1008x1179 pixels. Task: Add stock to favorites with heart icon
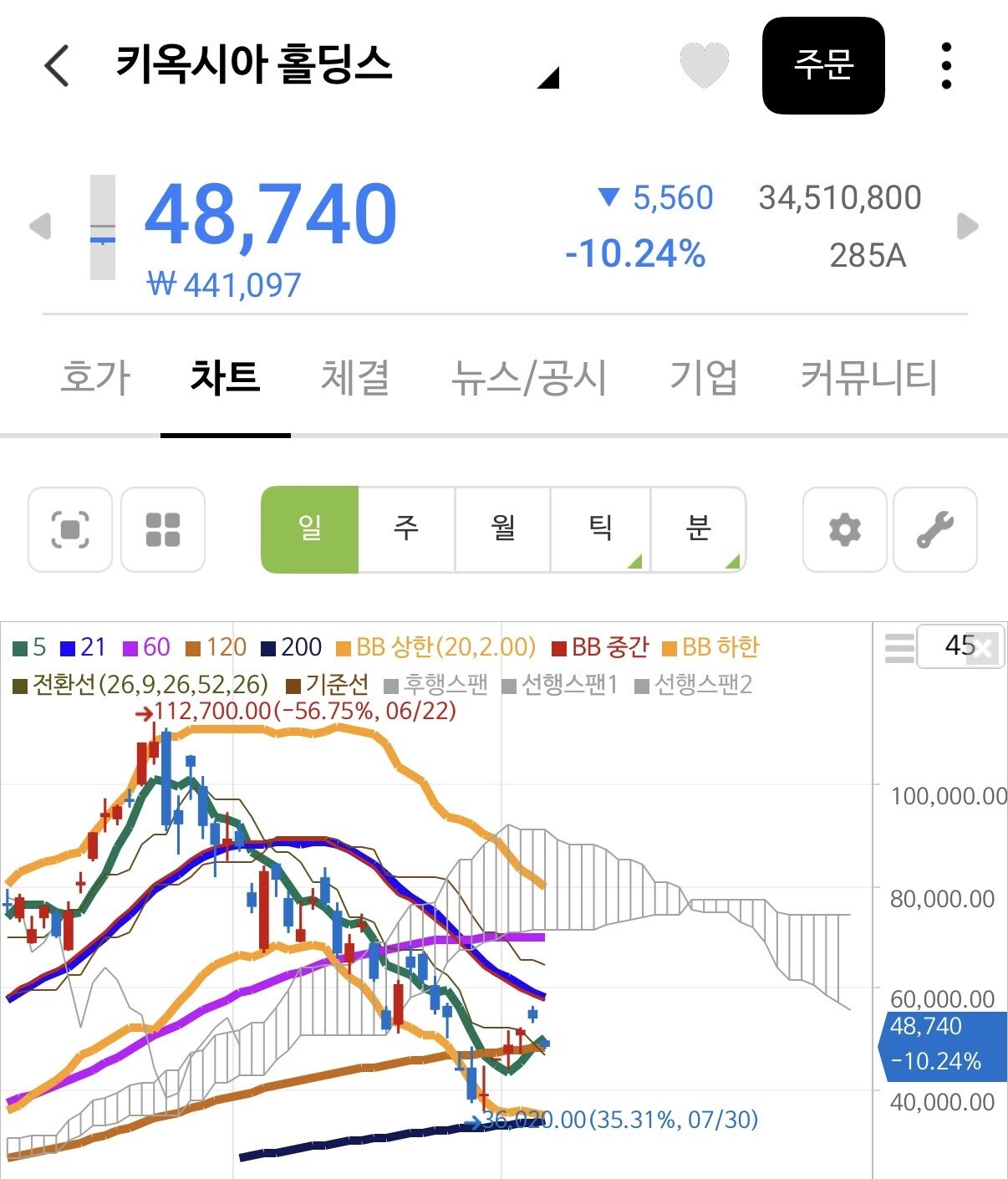pos(705,65)
